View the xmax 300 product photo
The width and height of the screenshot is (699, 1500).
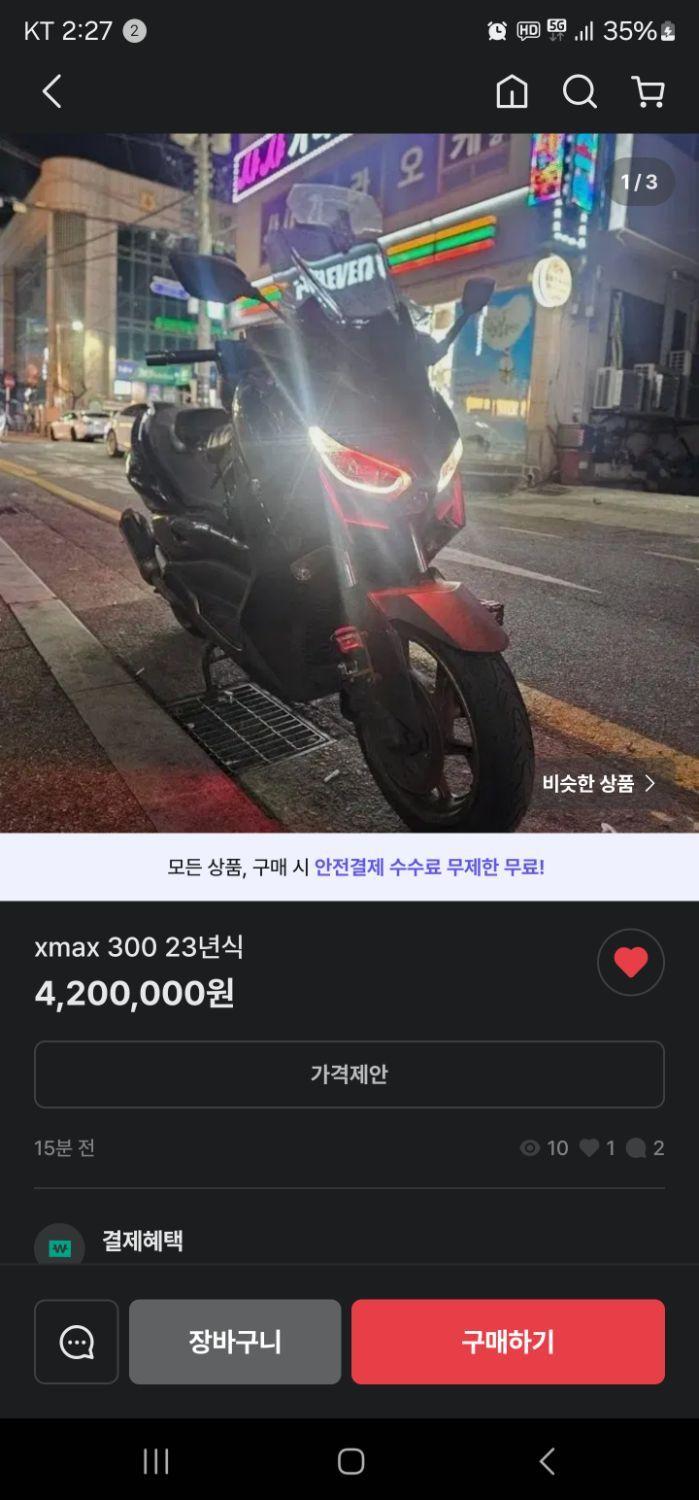click(x=349, y=480)
